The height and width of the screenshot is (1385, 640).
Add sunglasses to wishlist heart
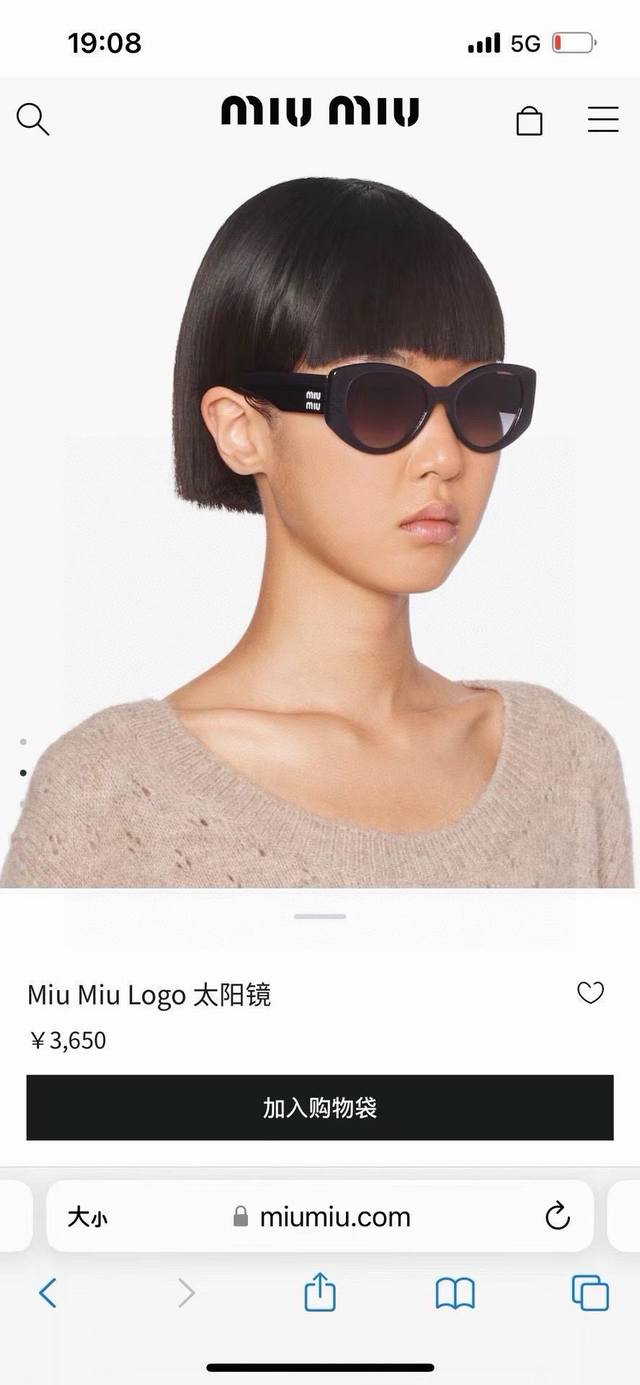[x=591, y=993]
